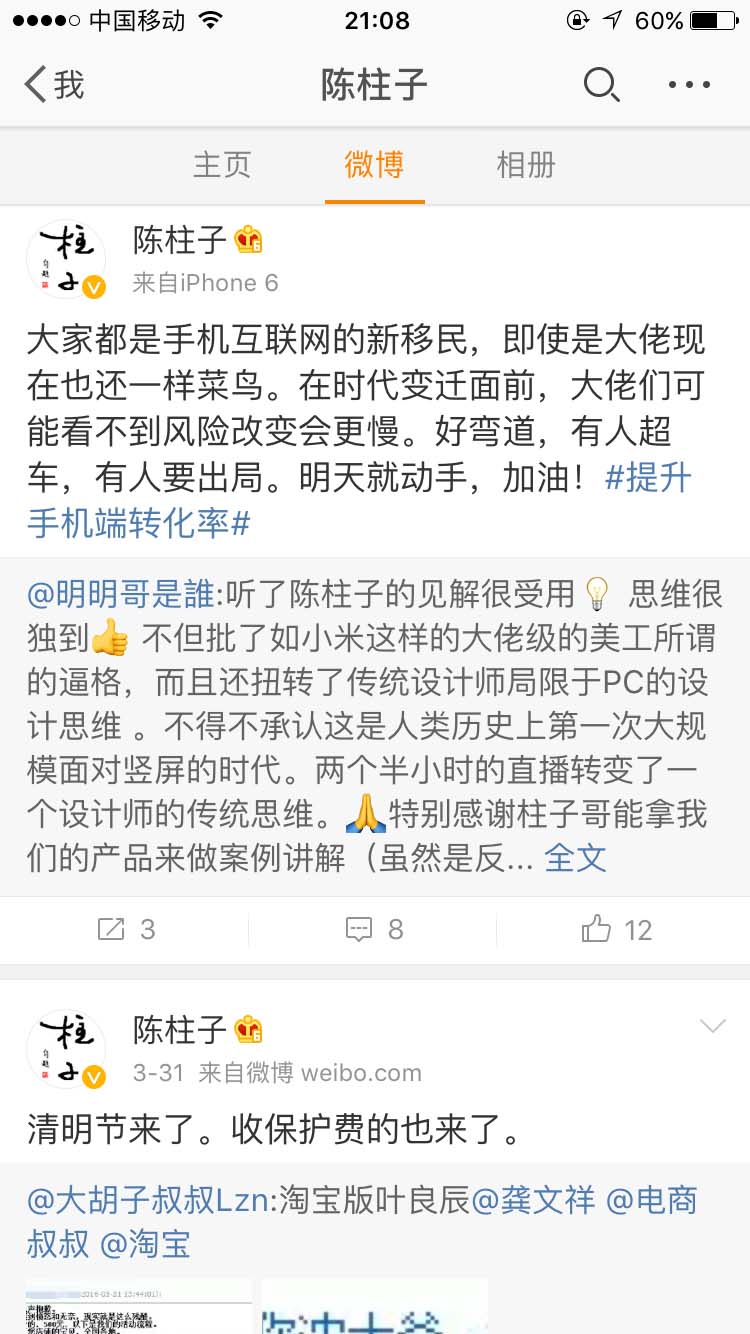
Task: Tap the back arrow next to 我
Action: click(x=36, y=85)
